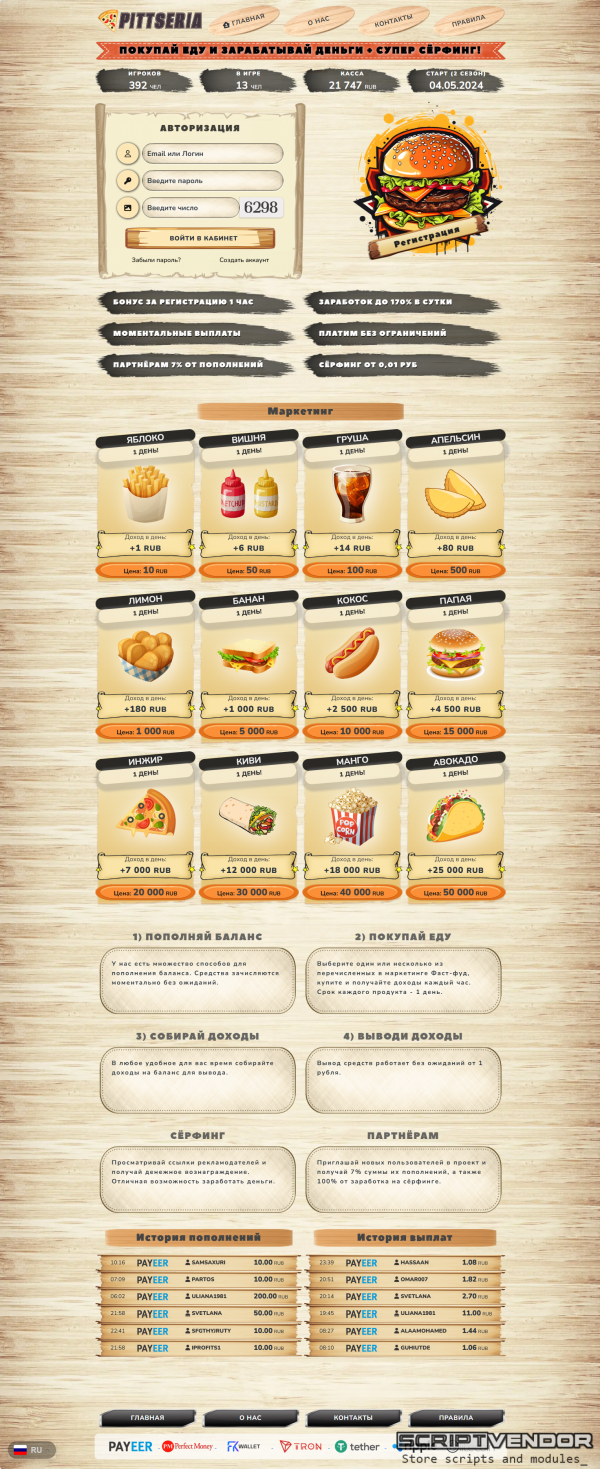The width and height of the screenshot is (600, 1469).
Task: Tap the Создать аккаунт link
Action: coord(244,260)
